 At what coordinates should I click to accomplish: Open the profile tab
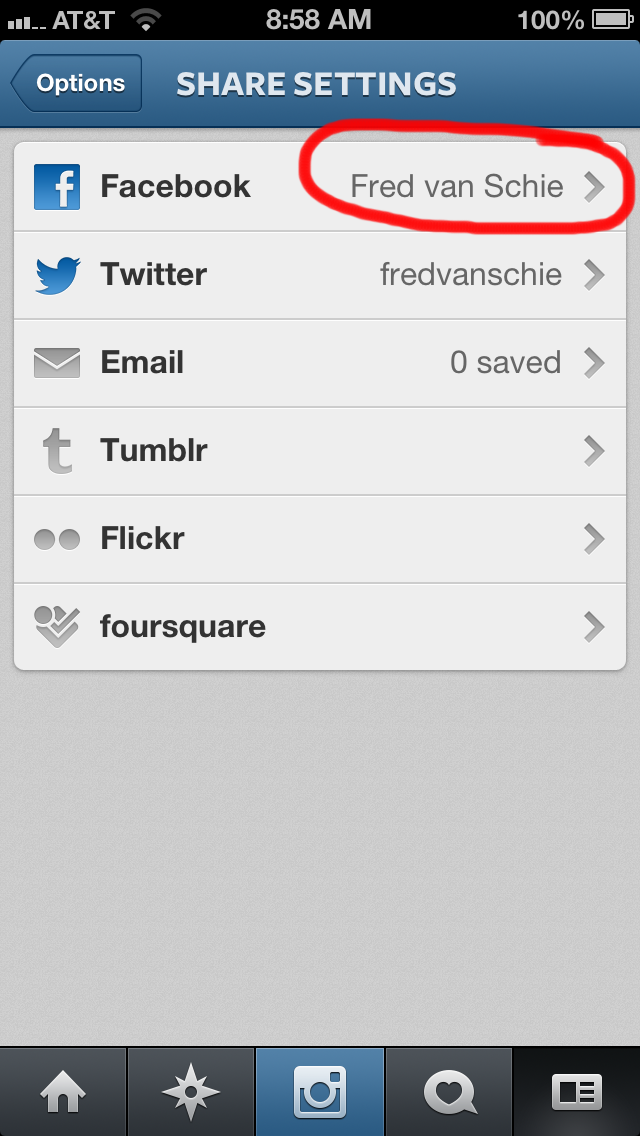click(x=577, y=1092)
